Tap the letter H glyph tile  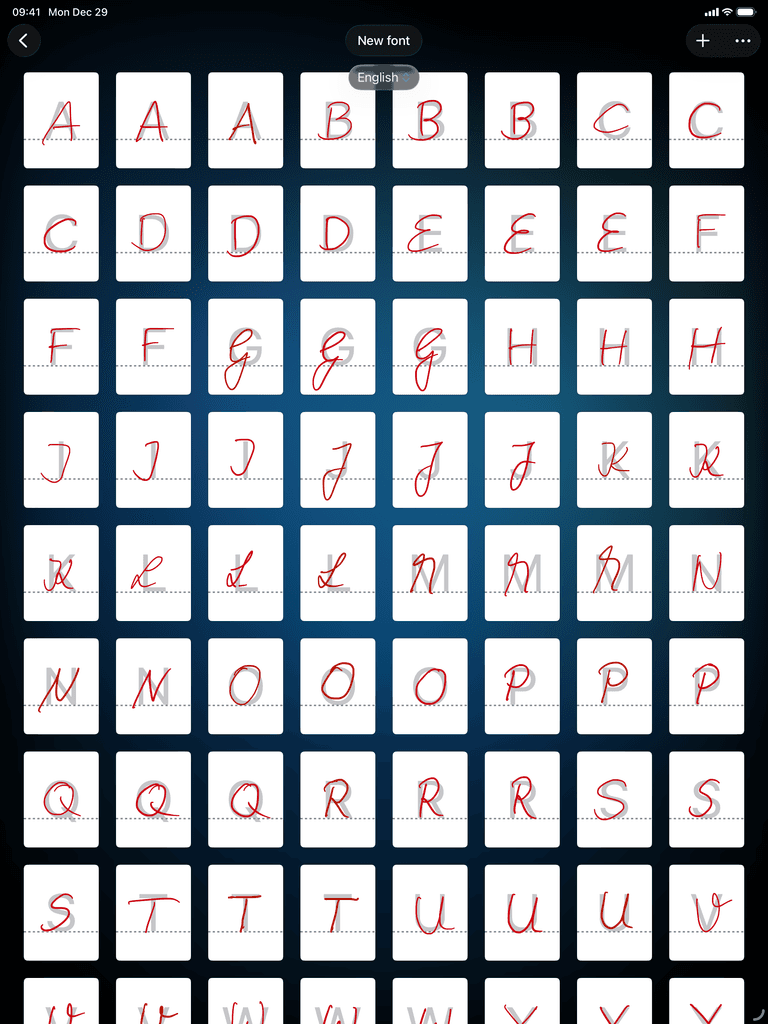point(521,346)
